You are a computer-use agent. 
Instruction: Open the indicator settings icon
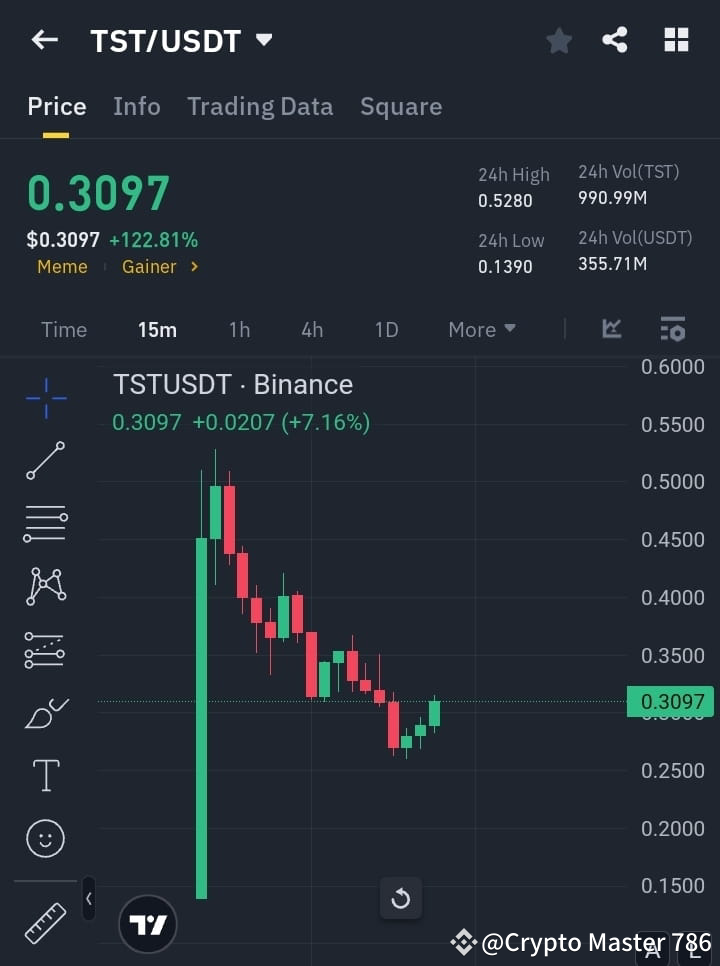click(x=672, y=329)
